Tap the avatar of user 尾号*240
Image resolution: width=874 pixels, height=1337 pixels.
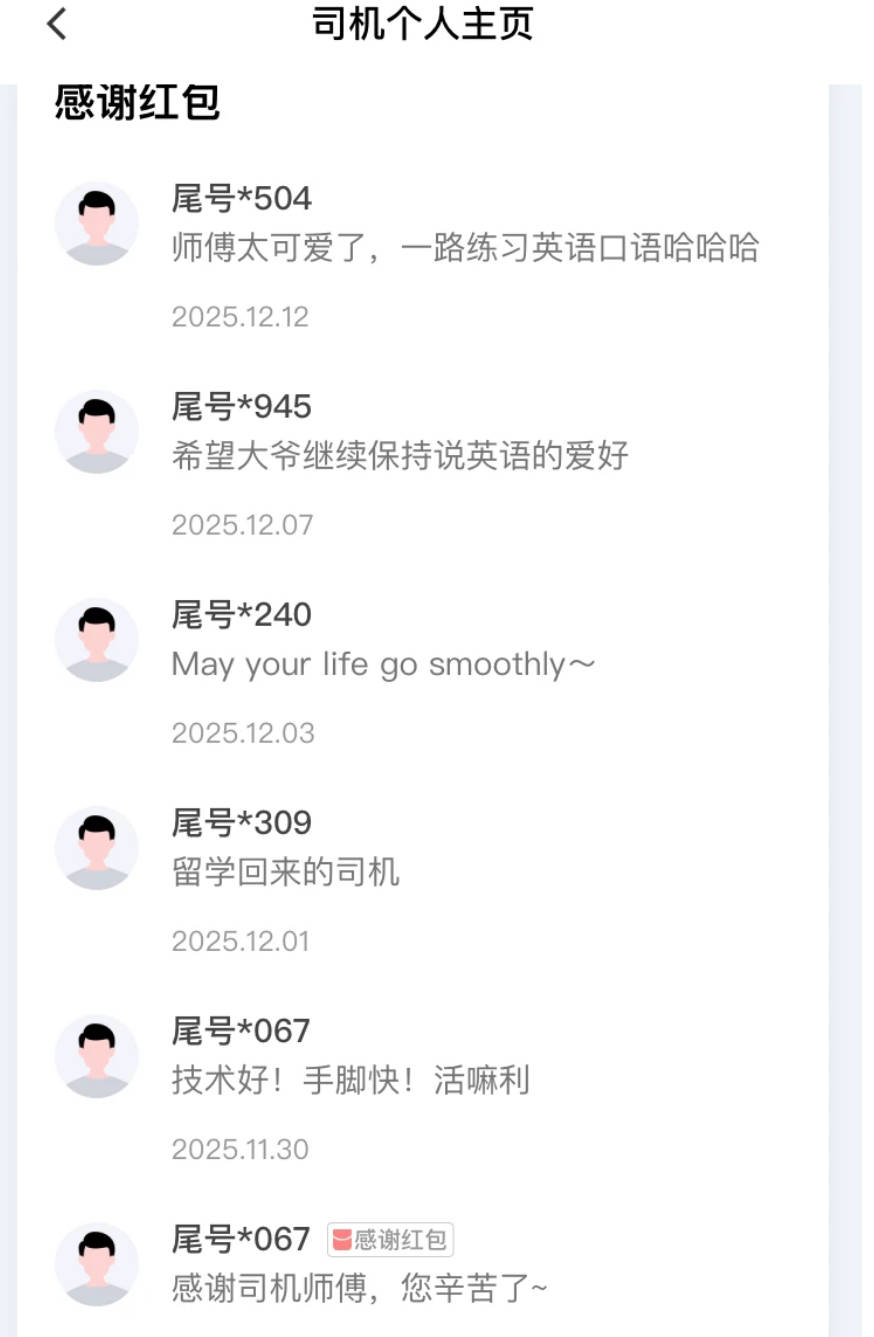97,639
